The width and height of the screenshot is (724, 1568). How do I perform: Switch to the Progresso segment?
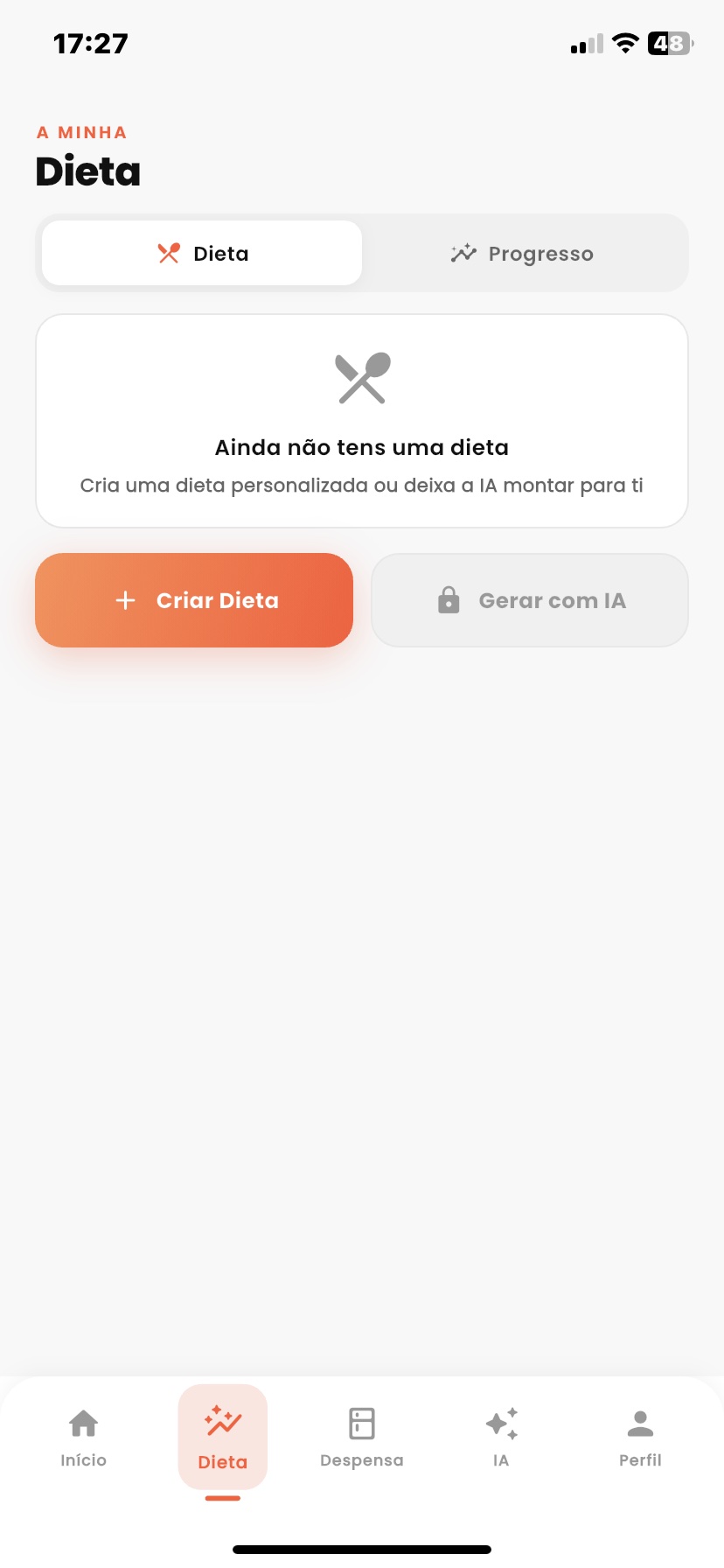(523, 254)
